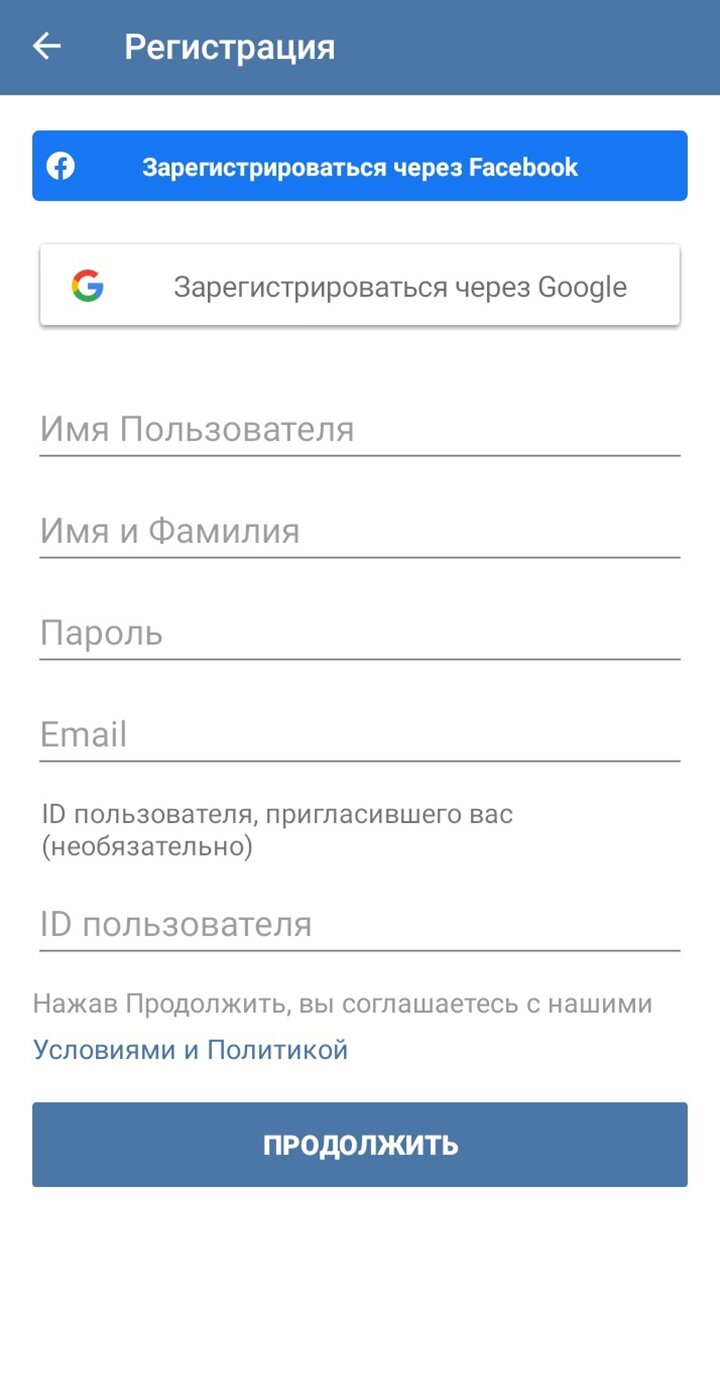
Task: Tap the Имя и Фамилия field
Action: click(x=360, y=531)
